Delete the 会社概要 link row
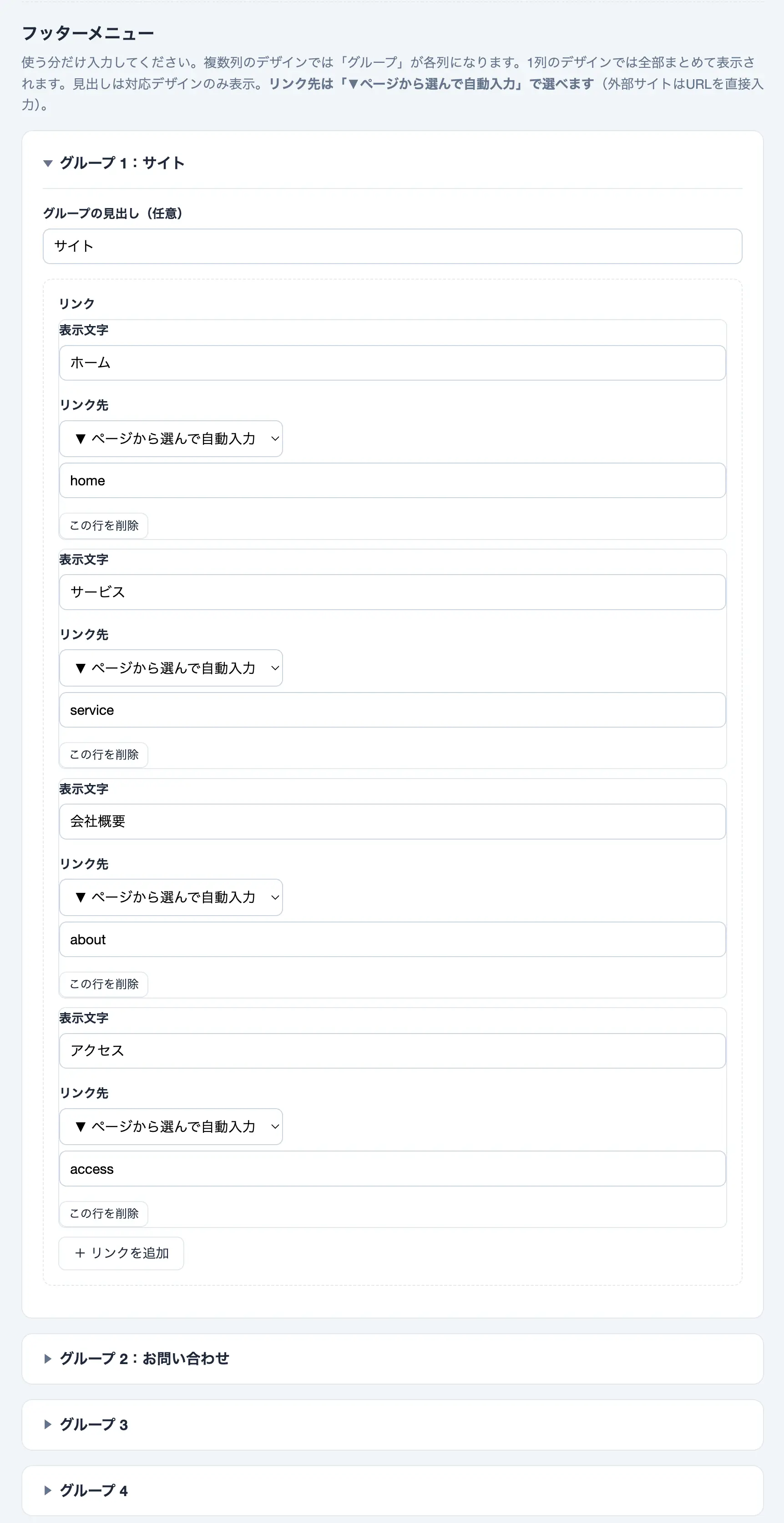Image resolution: width=784 pixels, height=1523 pixels. tap(104, 984)
